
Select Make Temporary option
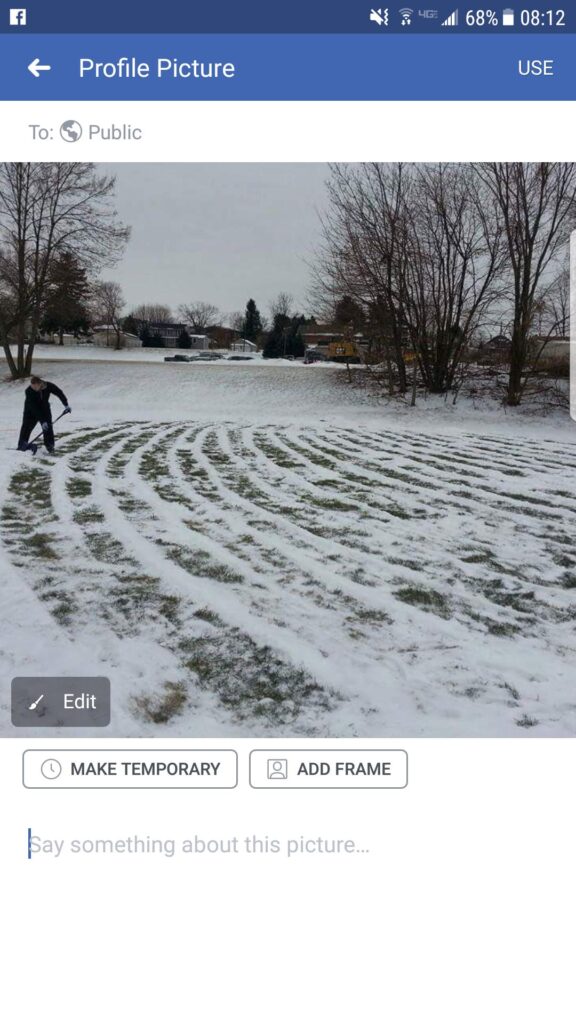(x=130, y=769)
